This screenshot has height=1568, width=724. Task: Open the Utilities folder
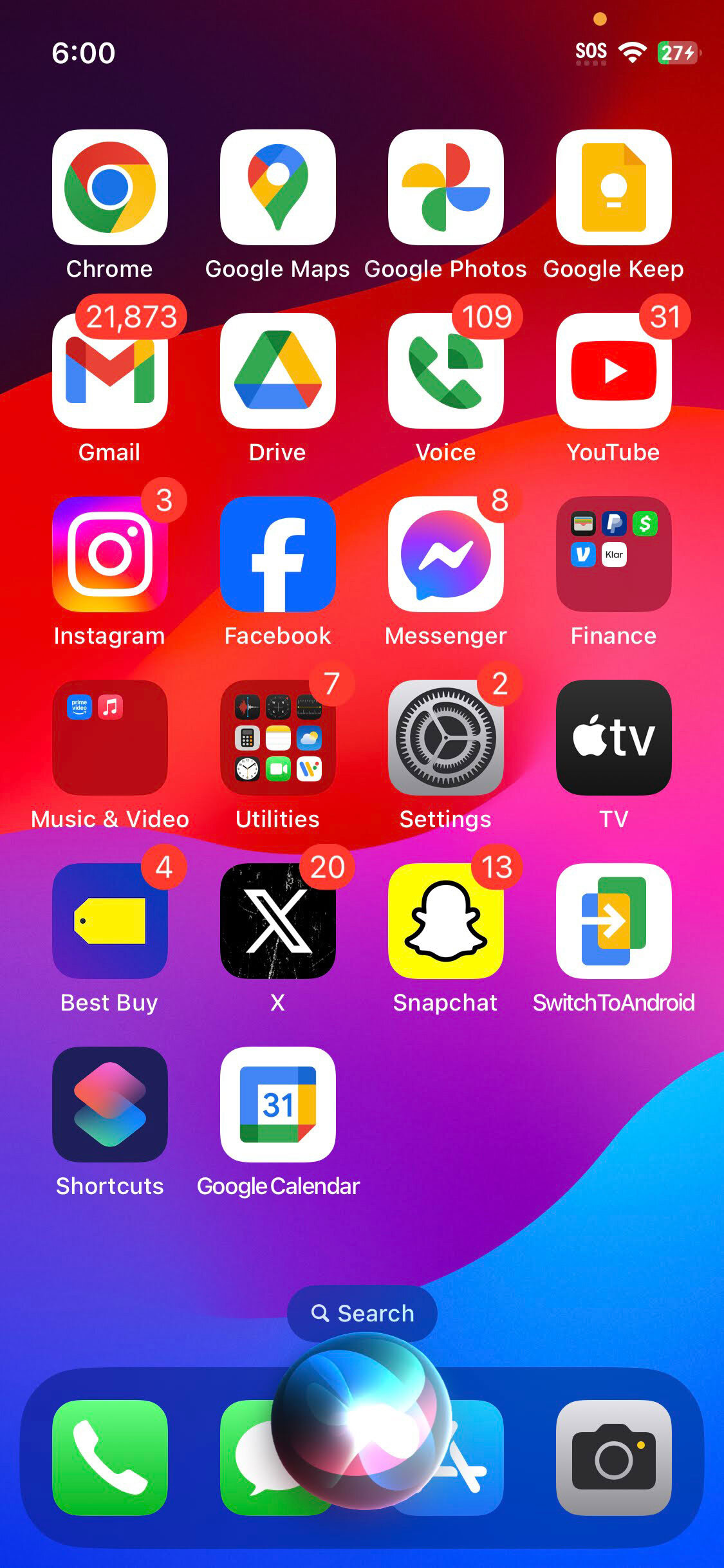(278, 738)
